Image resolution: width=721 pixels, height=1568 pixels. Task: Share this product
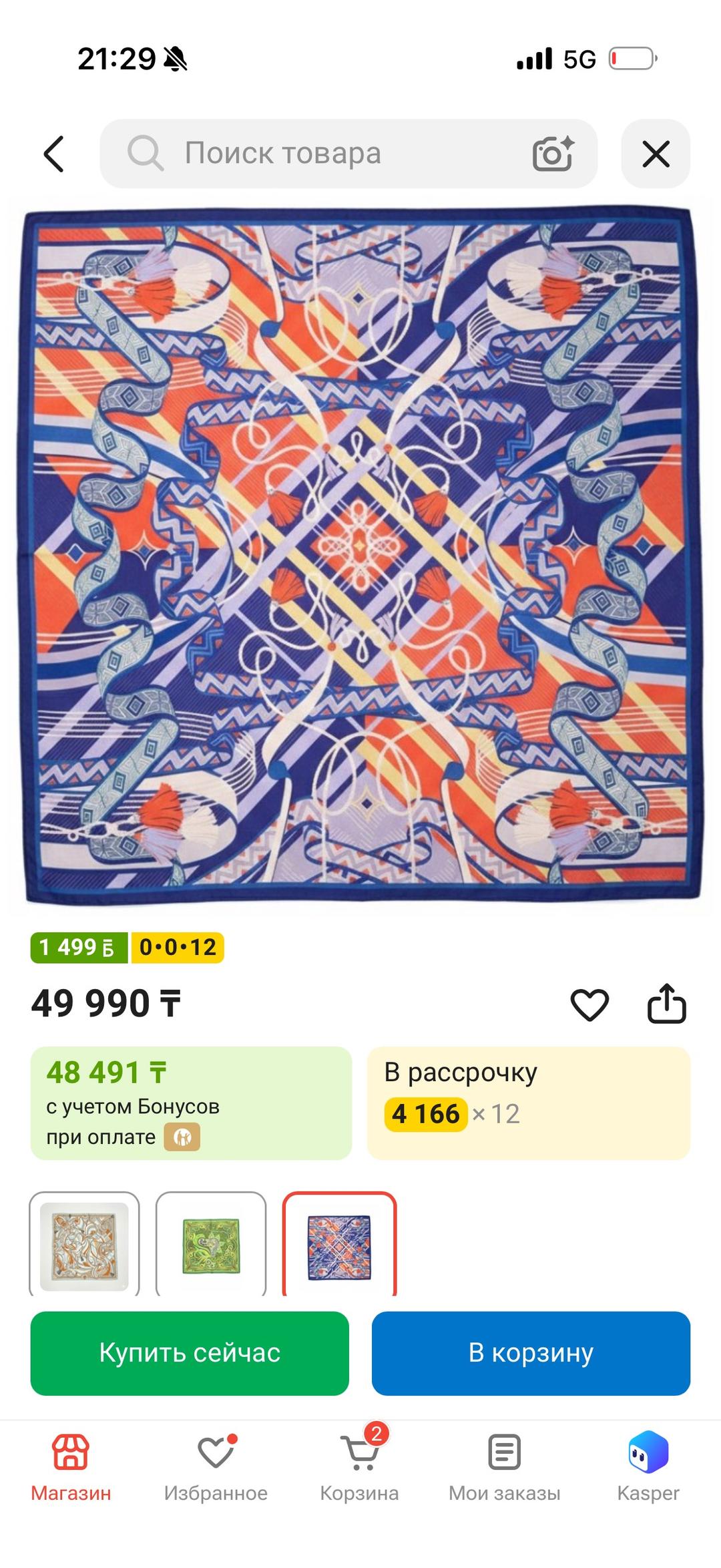click(666, 1003)
